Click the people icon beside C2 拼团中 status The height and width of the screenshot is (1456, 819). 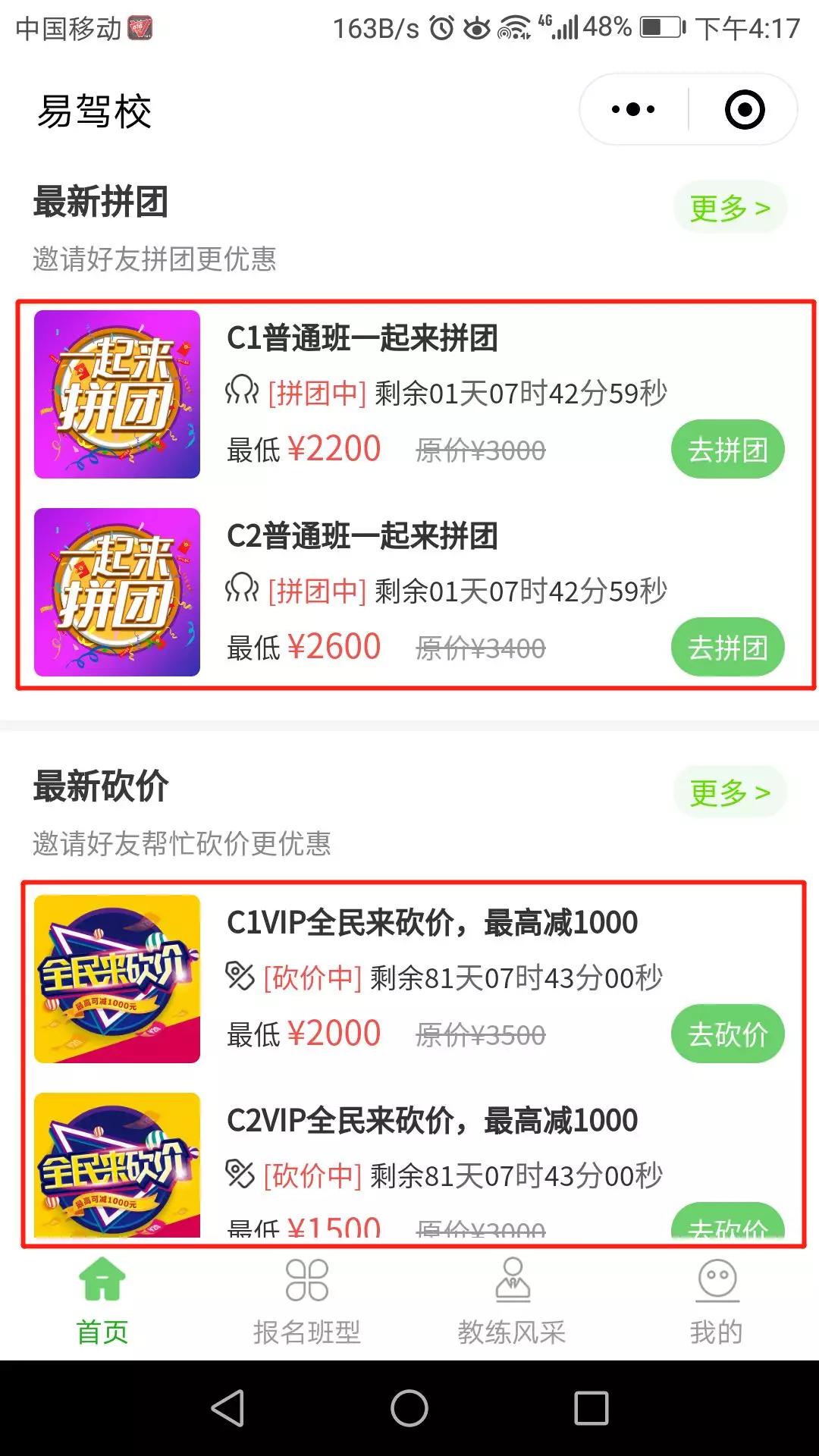(x=241, y=588)
